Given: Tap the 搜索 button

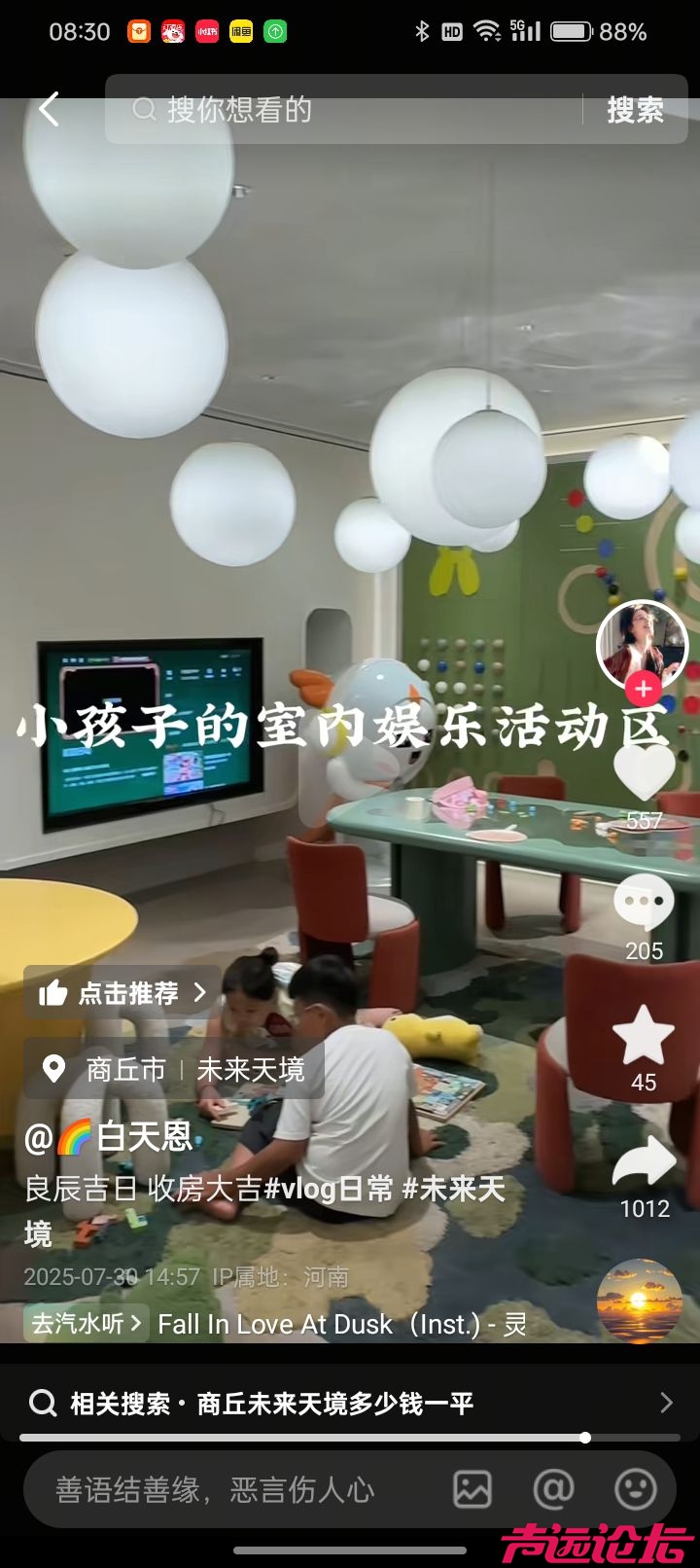Looking at the screenshot, I should [x=635, y=110].
